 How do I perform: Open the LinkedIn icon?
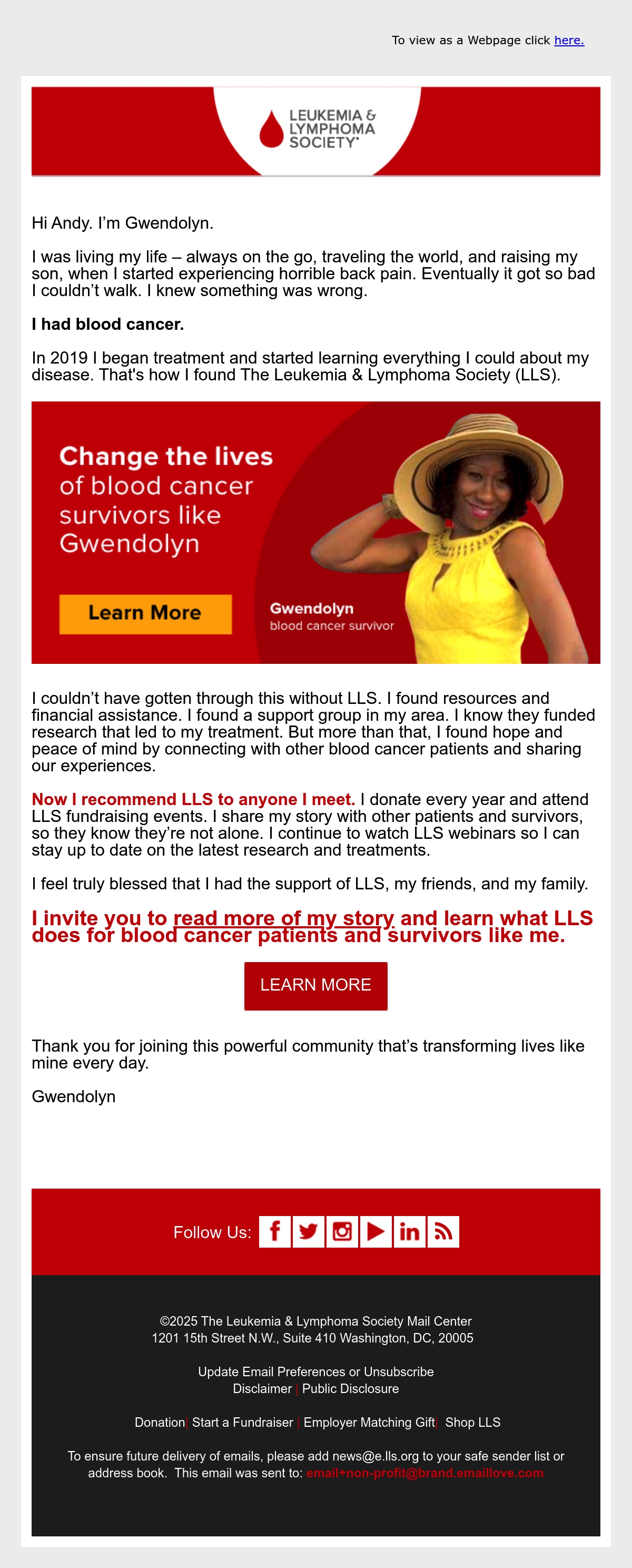(x=409, y=1231)
